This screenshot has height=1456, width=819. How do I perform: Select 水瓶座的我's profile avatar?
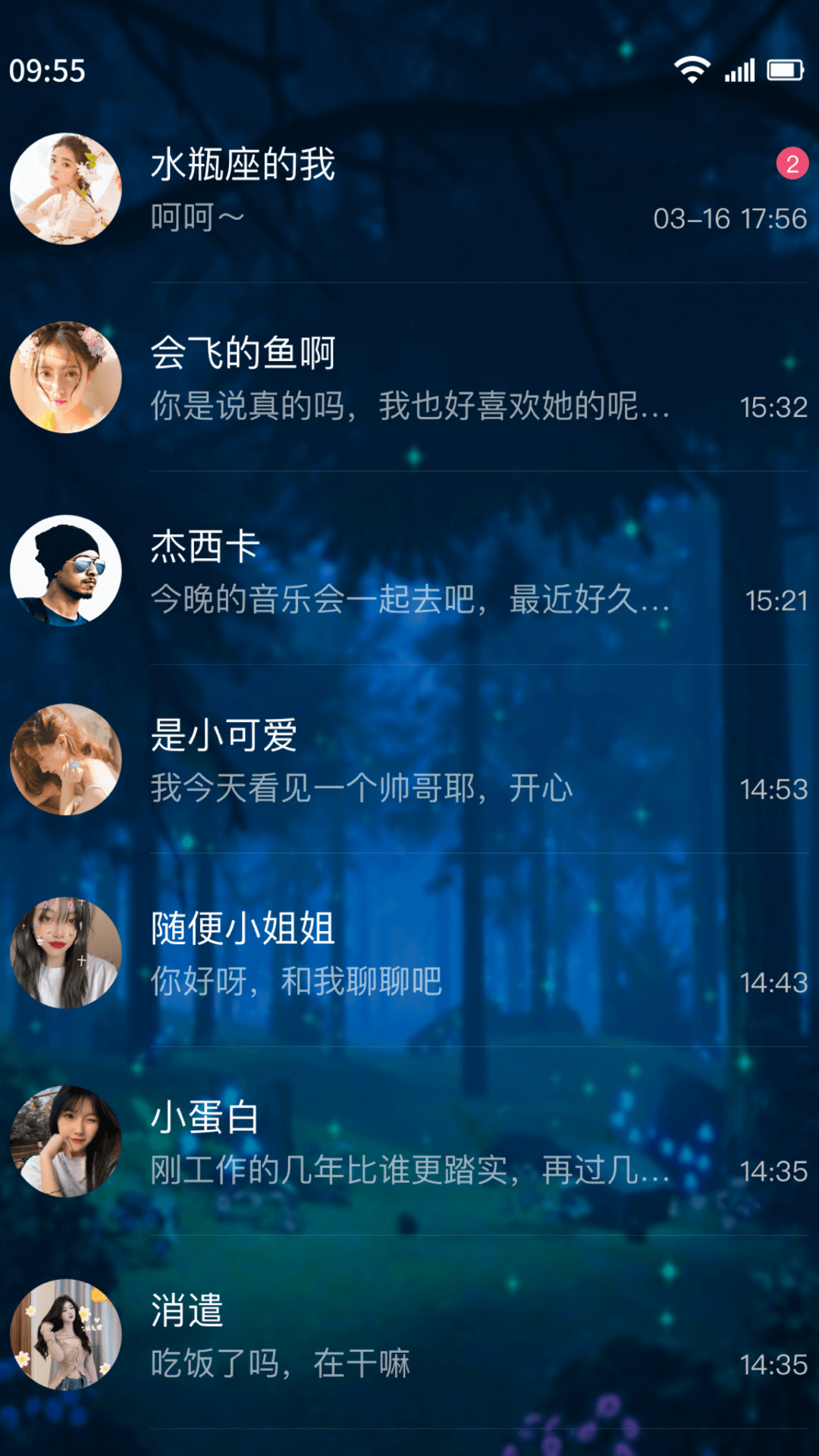click(x=67, y=190)
